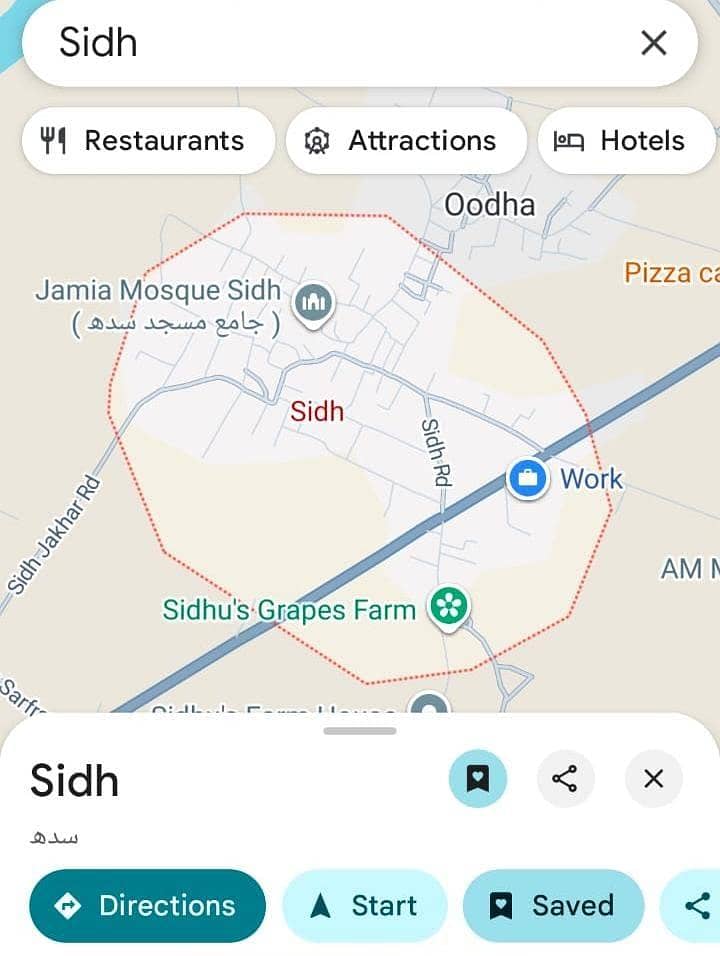Open Jamia Mosque Sidh map marker
The width and height of the screenshot is (720, 956).
[x=314, y=301]
